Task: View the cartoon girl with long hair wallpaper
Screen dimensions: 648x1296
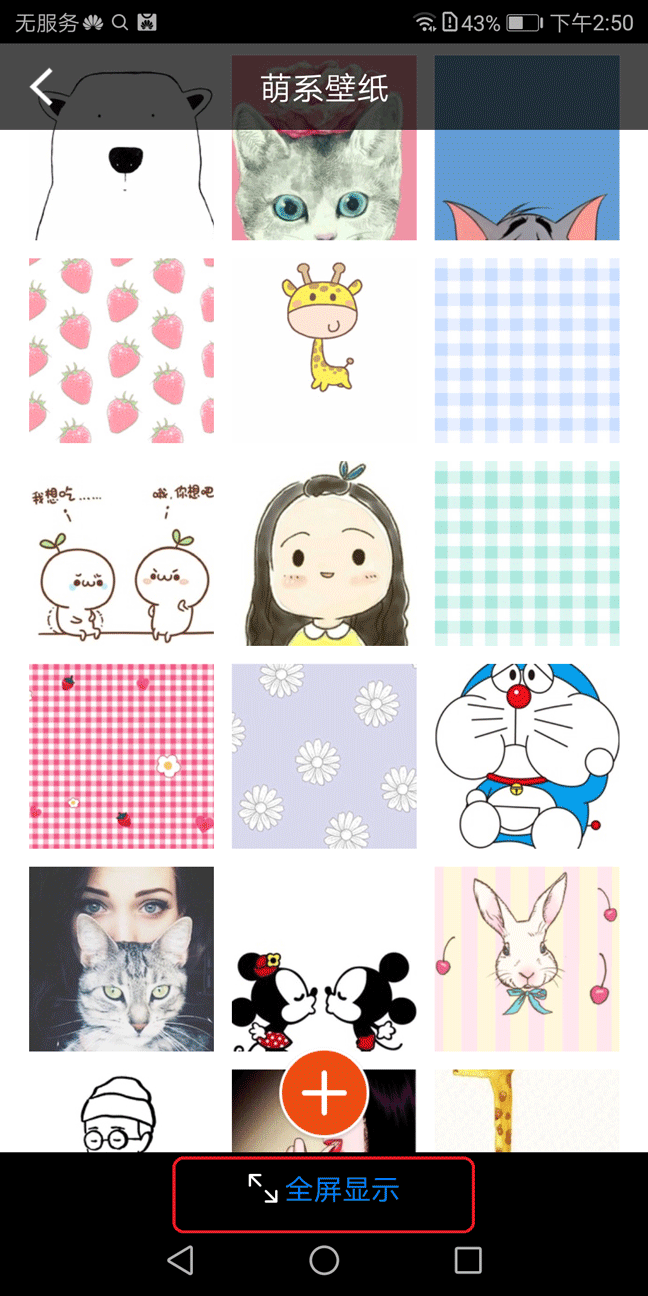Action: point(324,553)
